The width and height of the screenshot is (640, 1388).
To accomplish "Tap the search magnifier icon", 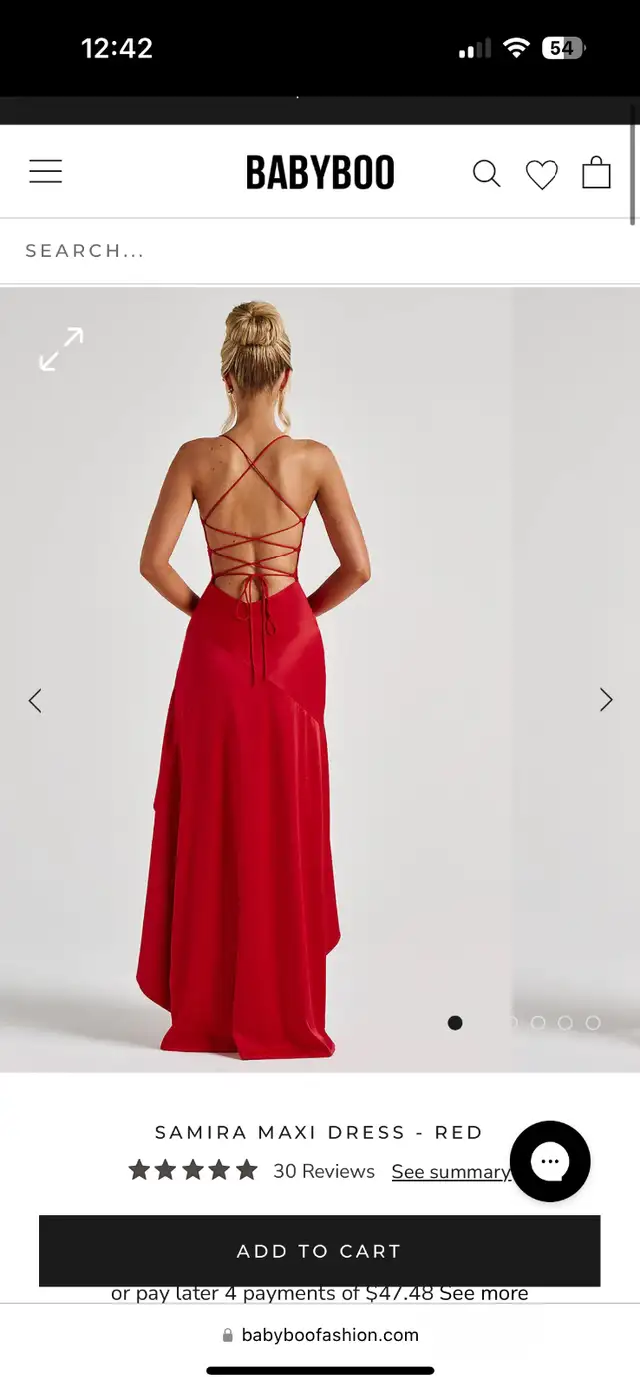I will (x=486, y=173).
